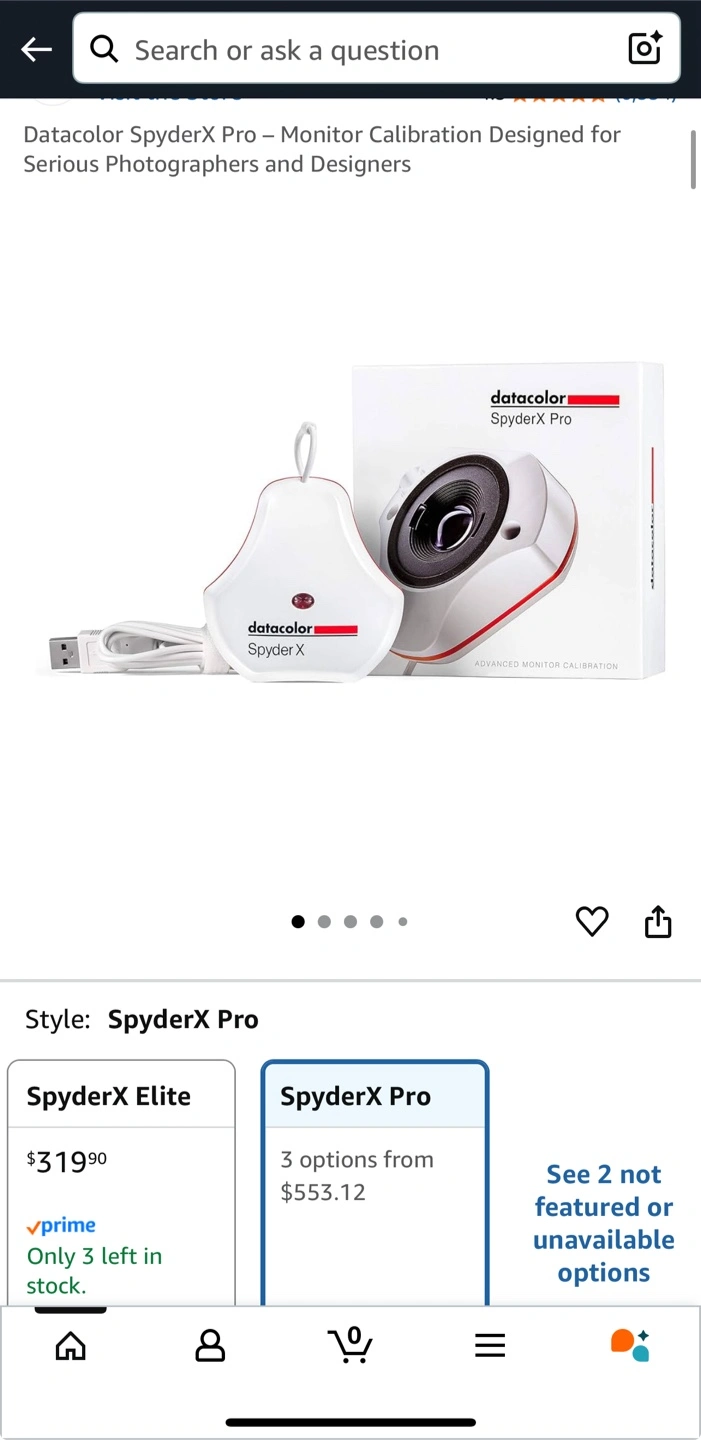This screenshot has height=1440, width=701.
Task: Jump to the second image dot
Action: coord(324,922)
